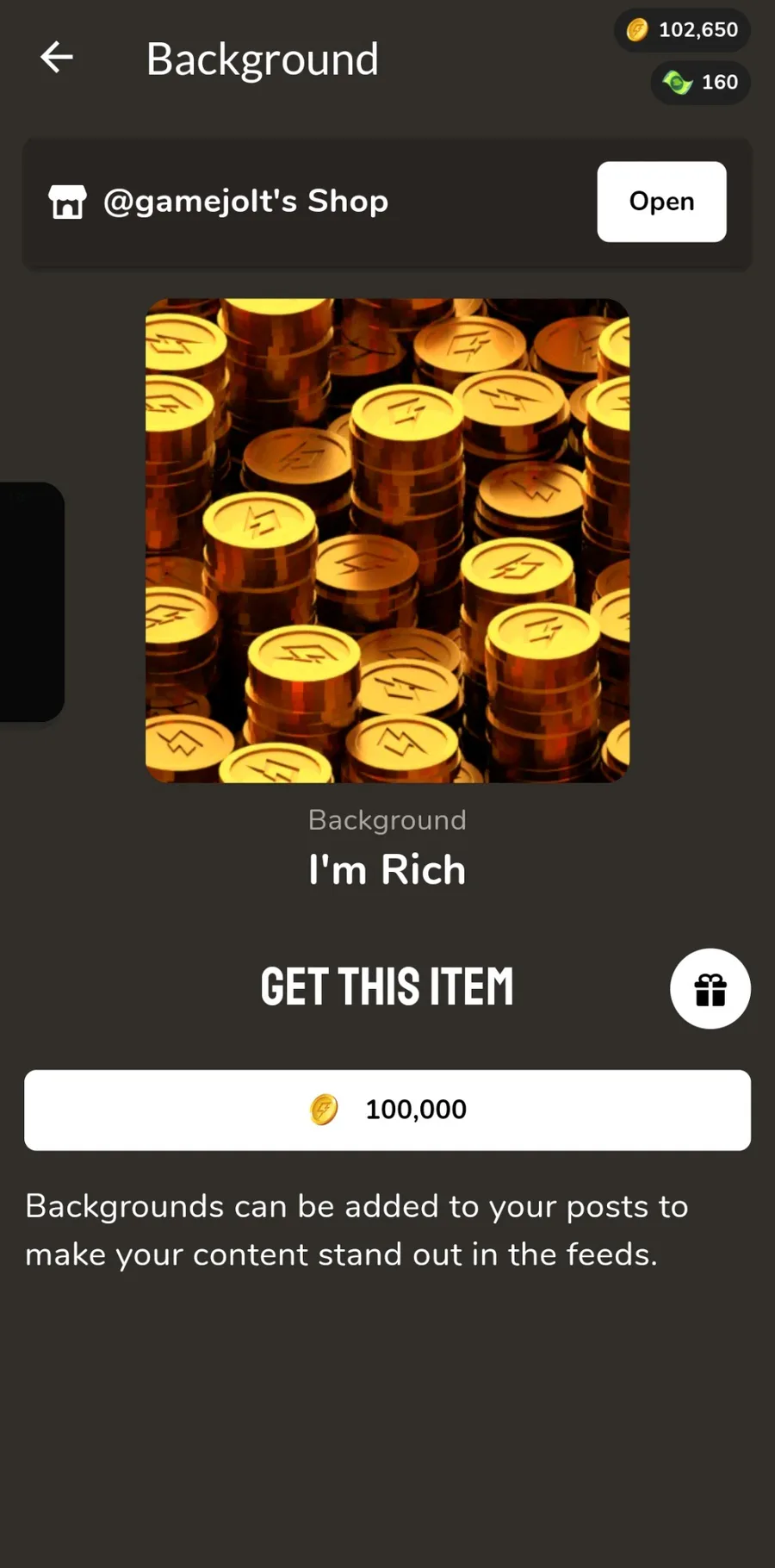This screenshot has height=1568, width=775.
Task: Buy the item for 100,000 coins
Action: point(387,1110)
